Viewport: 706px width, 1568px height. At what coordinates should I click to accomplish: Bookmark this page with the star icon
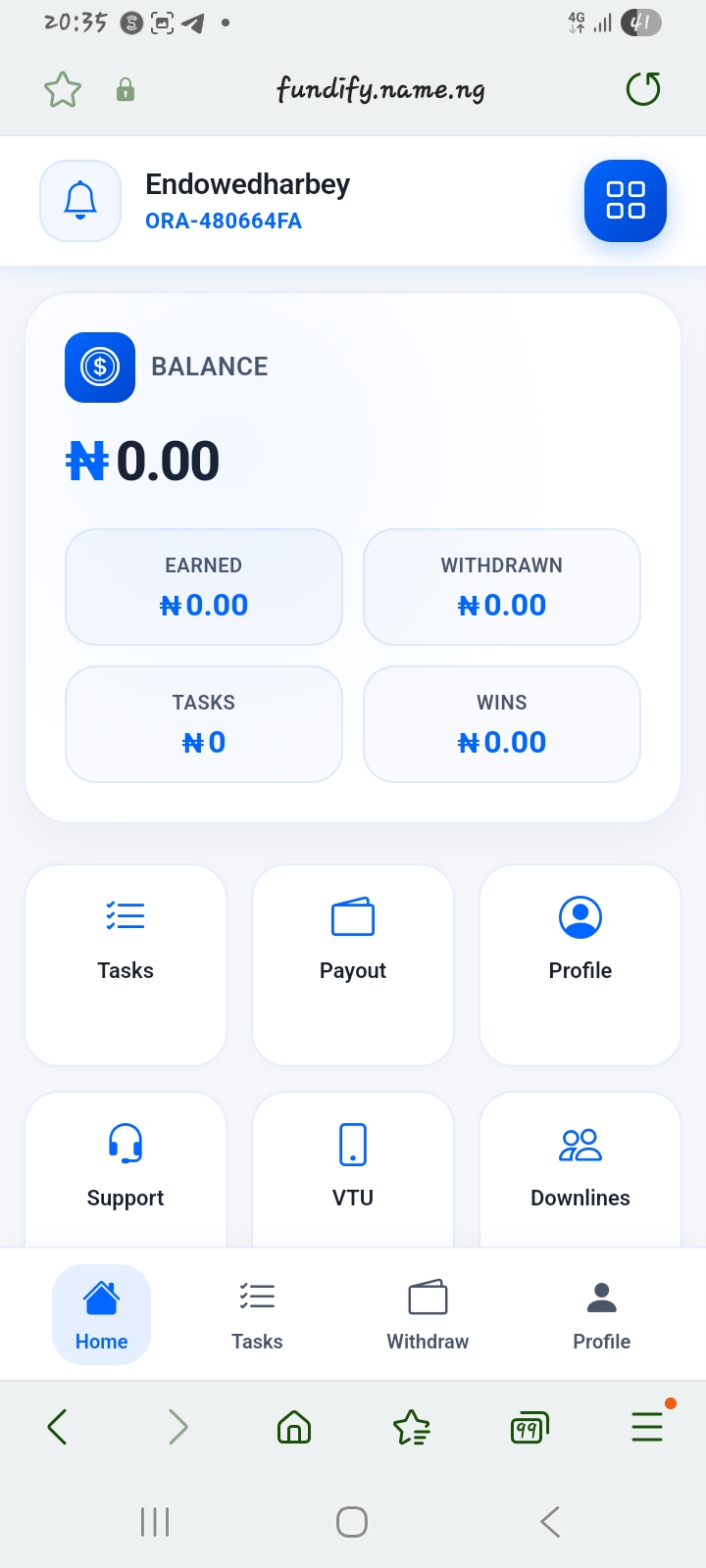[x=63, y=90]
